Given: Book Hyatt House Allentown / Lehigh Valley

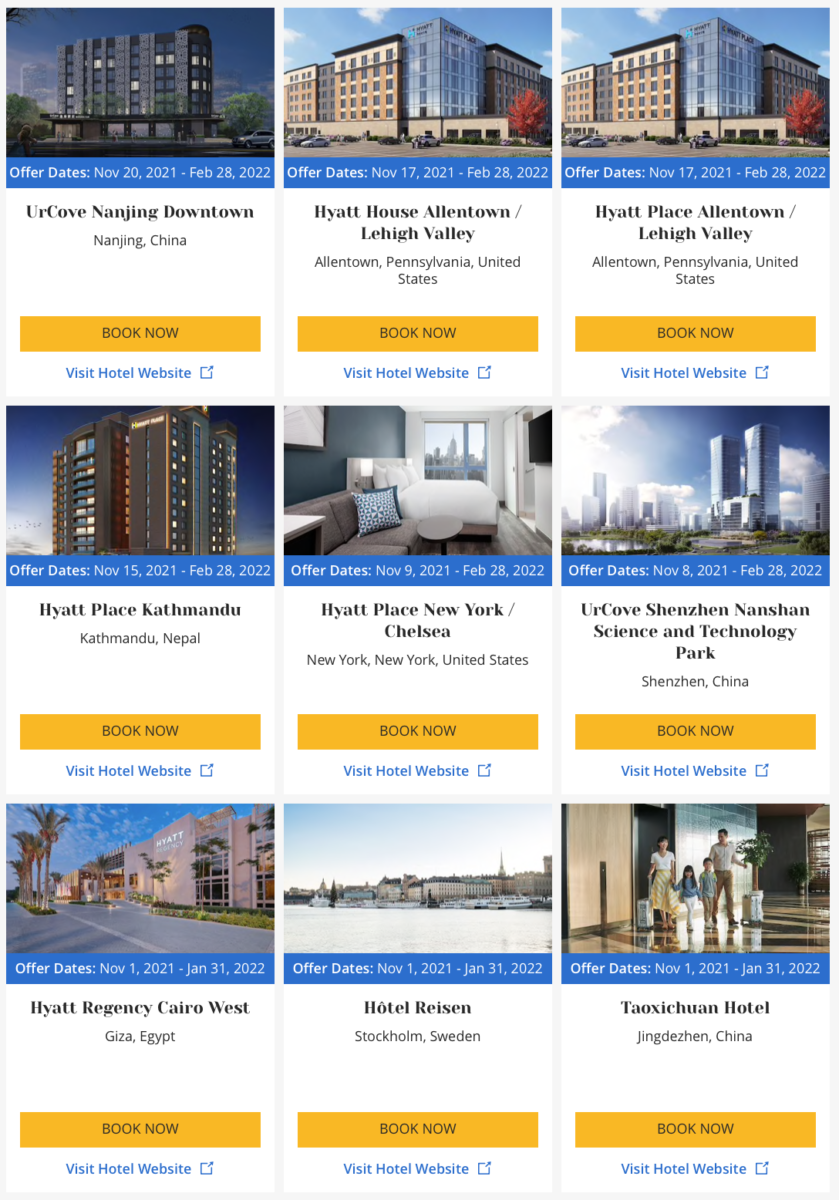Looking at the screenshot, I should pos(417,333).
